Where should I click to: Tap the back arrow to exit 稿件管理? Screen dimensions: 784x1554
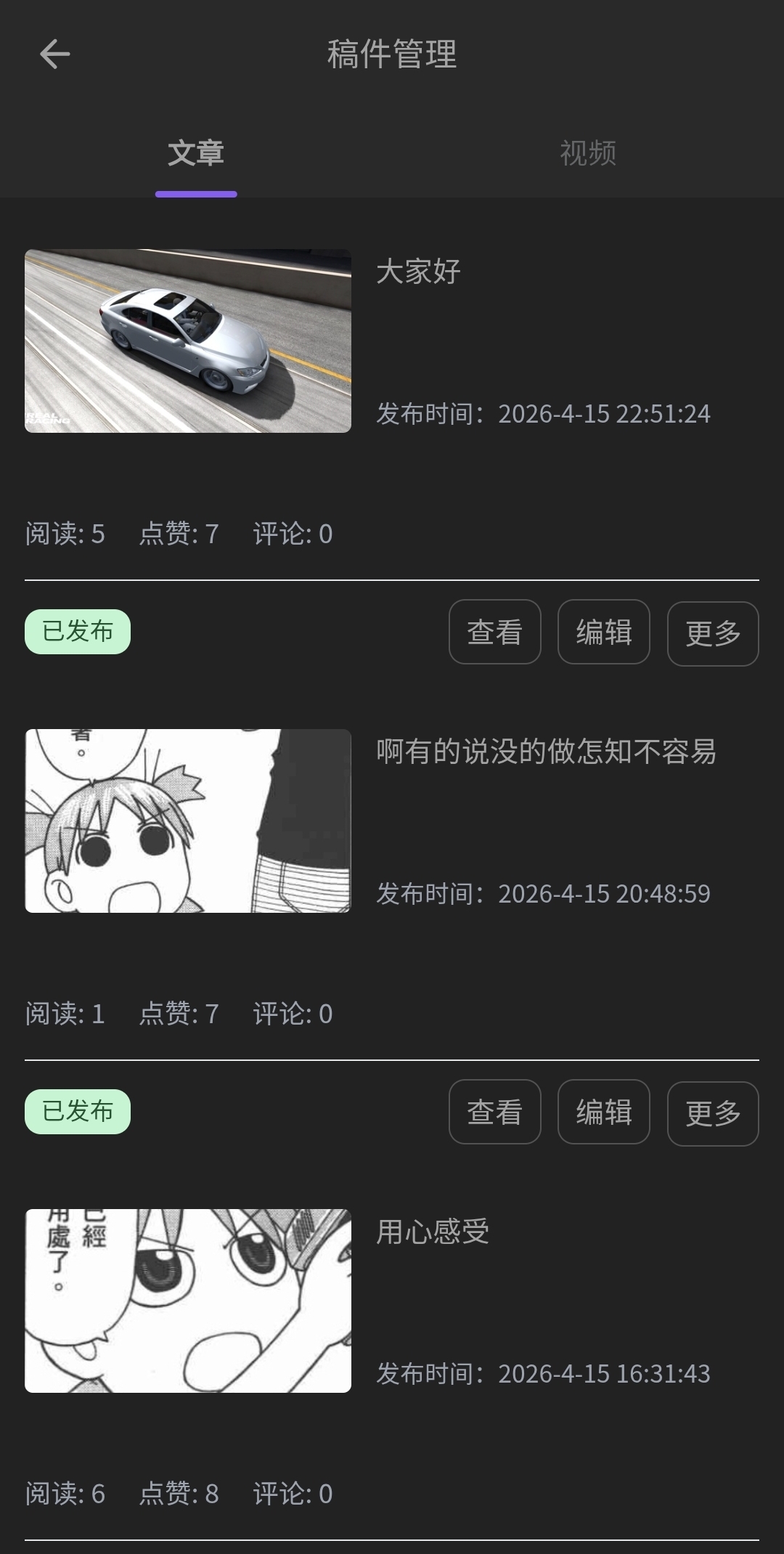(54, 53)
